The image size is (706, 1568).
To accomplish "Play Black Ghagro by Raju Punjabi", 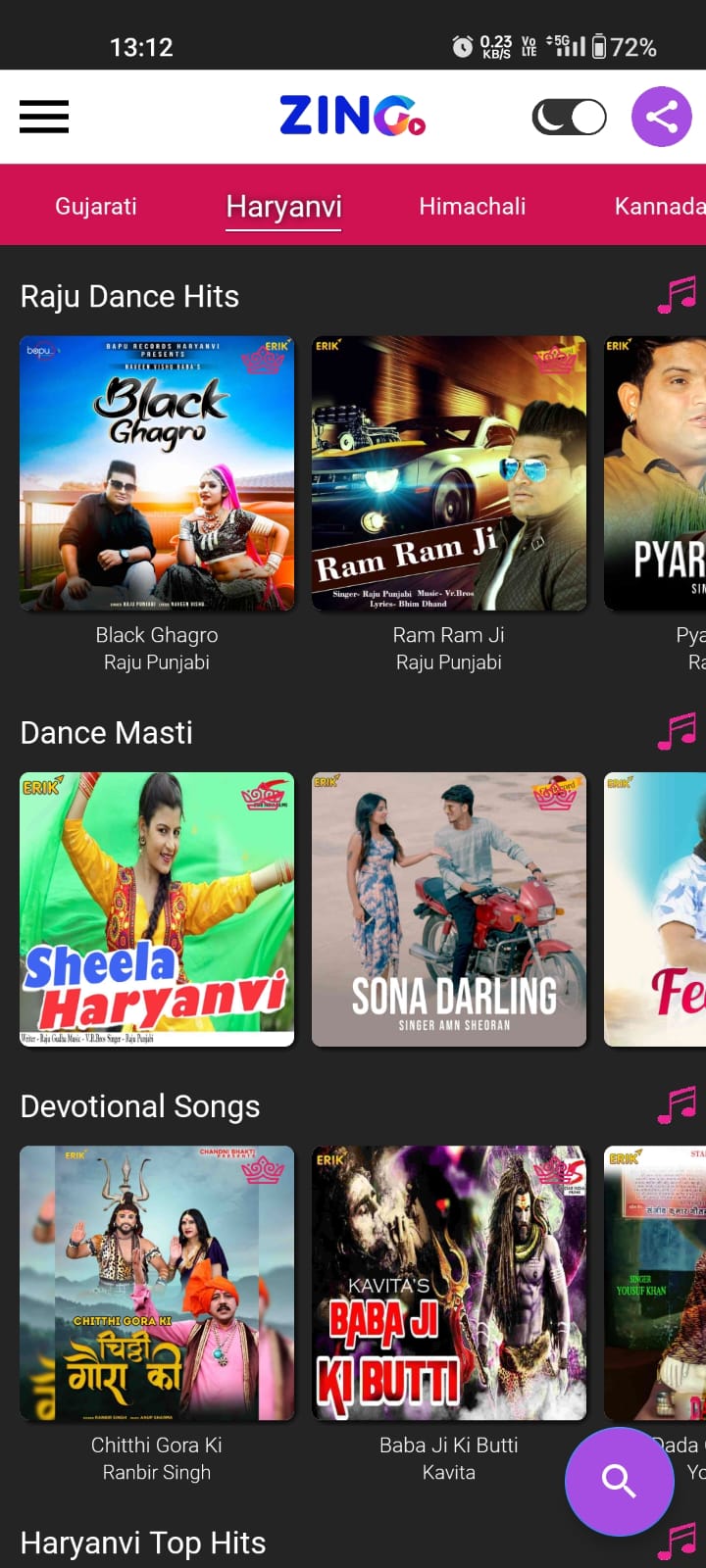I will click(157, 473).
